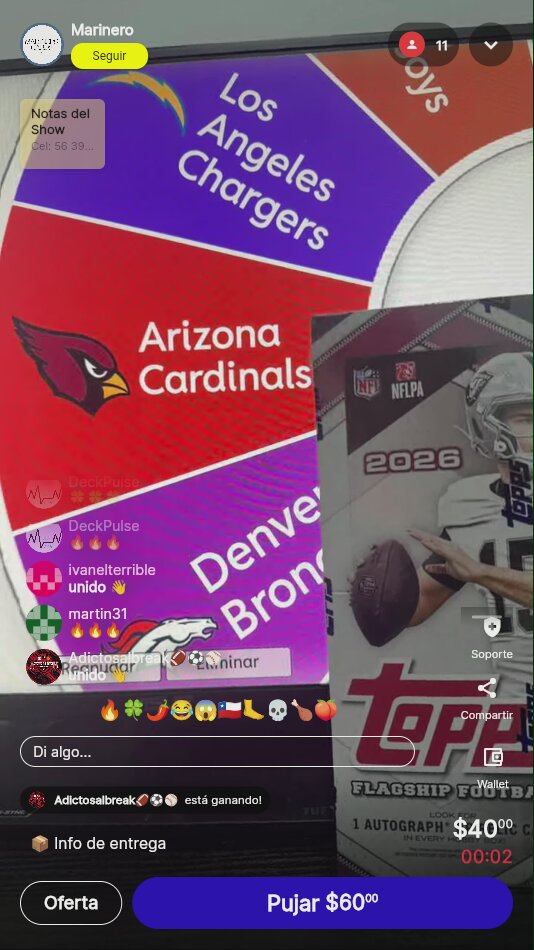
Task: Open the viewers list showing 11
Action: [423, 45]
